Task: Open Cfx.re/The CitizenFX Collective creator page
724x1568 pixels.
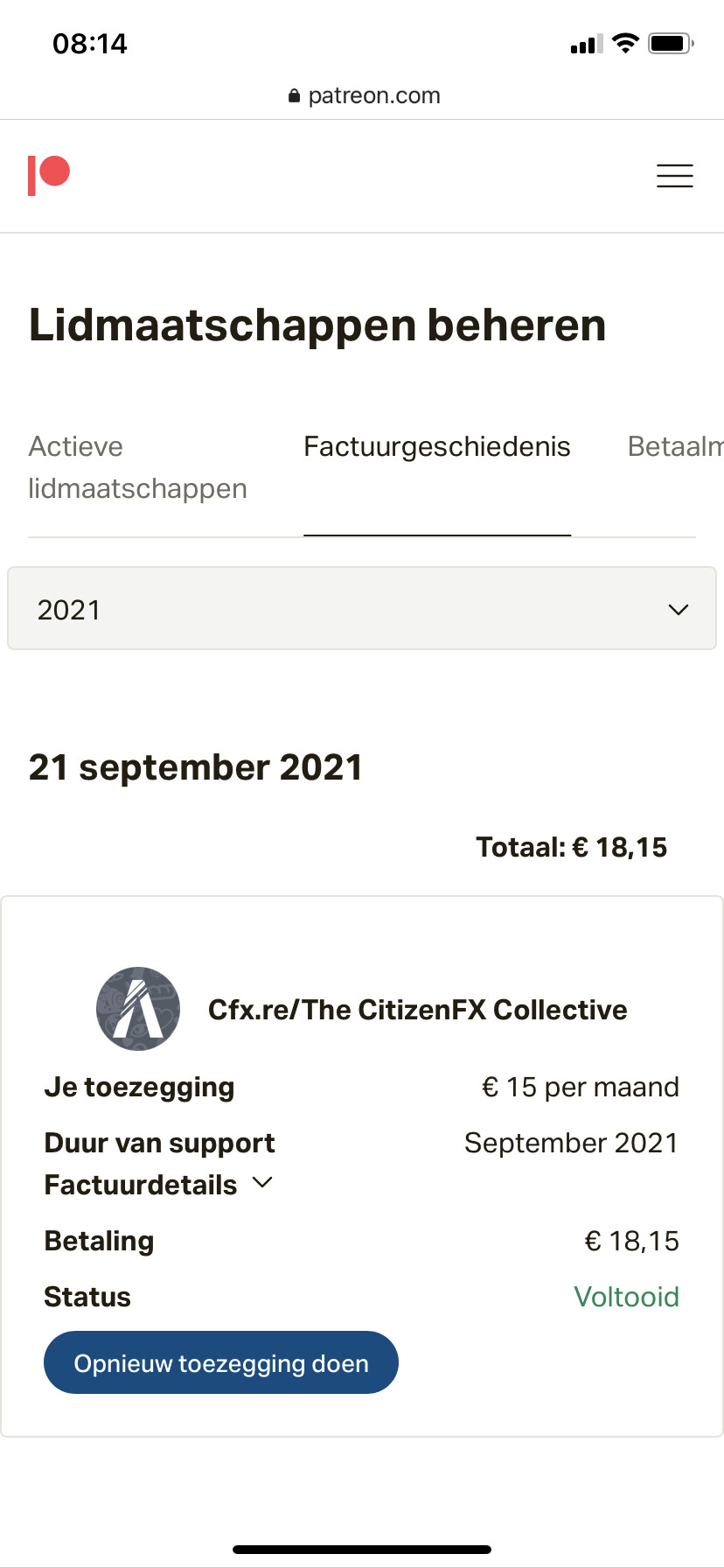Action: click(x=417, y=1010)
